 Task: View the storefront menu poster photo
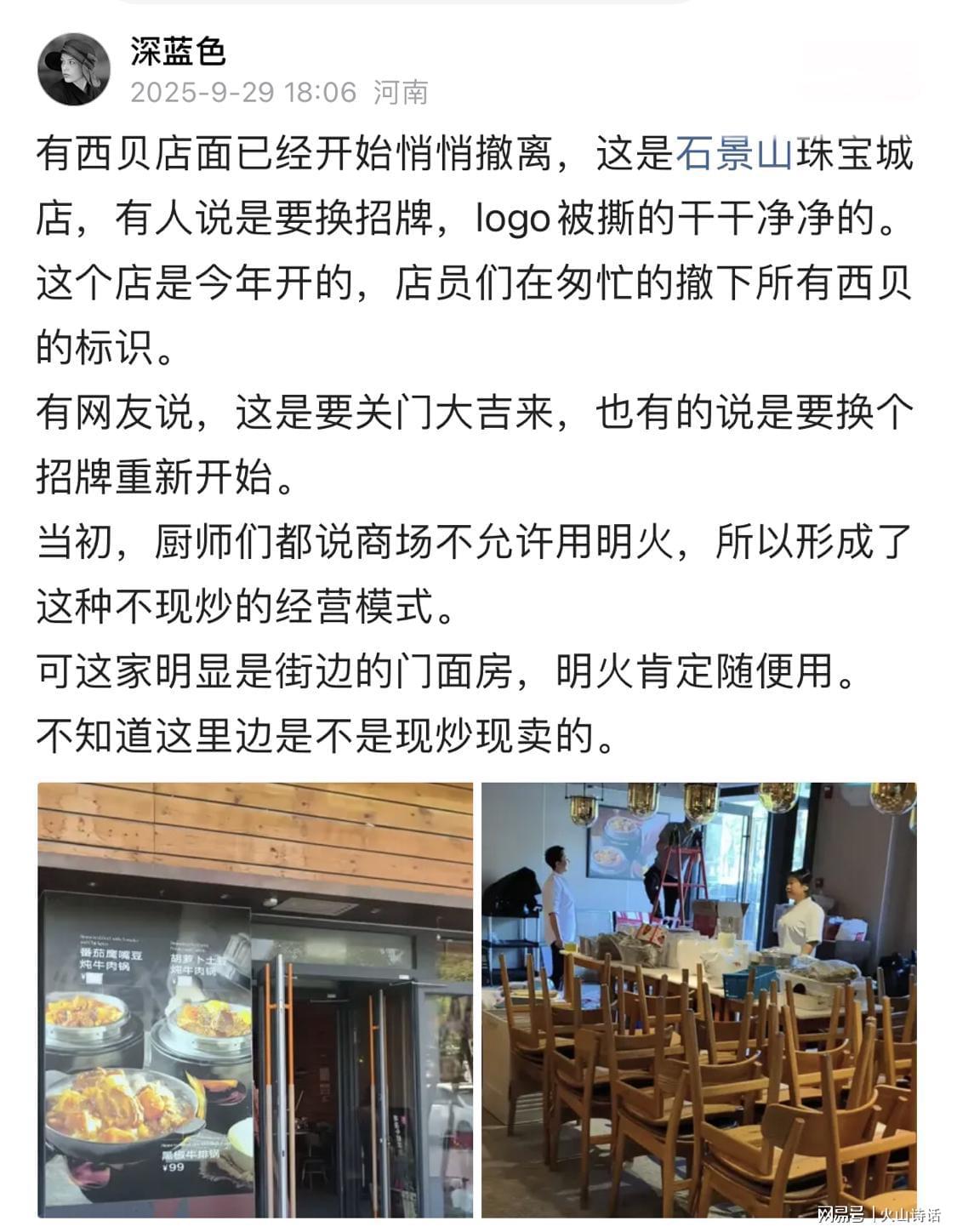255,1000
